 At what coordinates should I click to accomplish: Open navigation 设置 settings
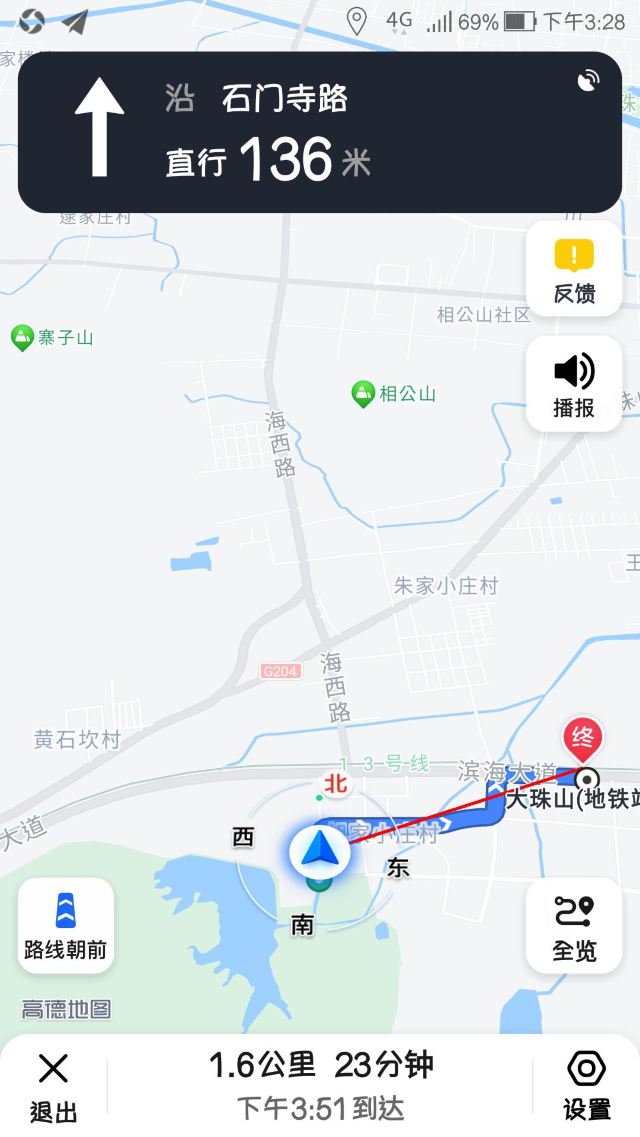pos(586,1085)
